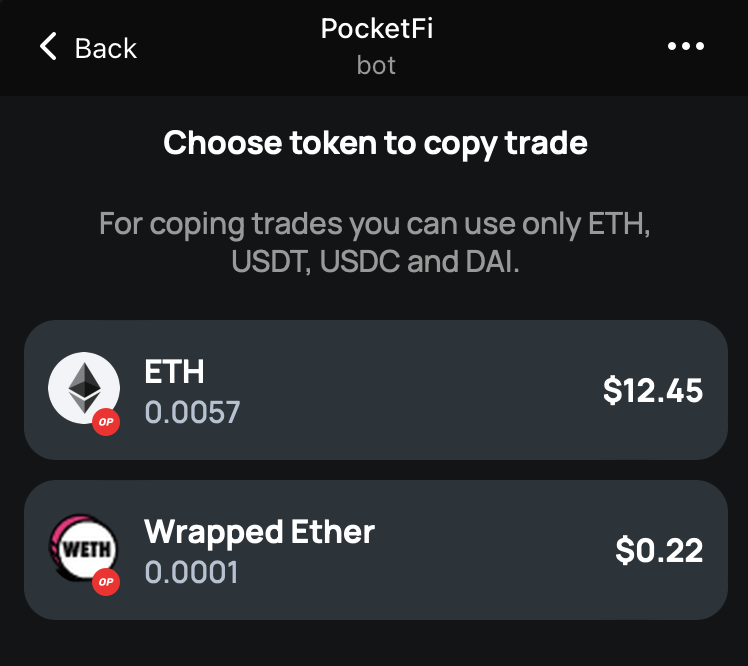
Task: Go back from PocketFi bot
Action: 87,48
